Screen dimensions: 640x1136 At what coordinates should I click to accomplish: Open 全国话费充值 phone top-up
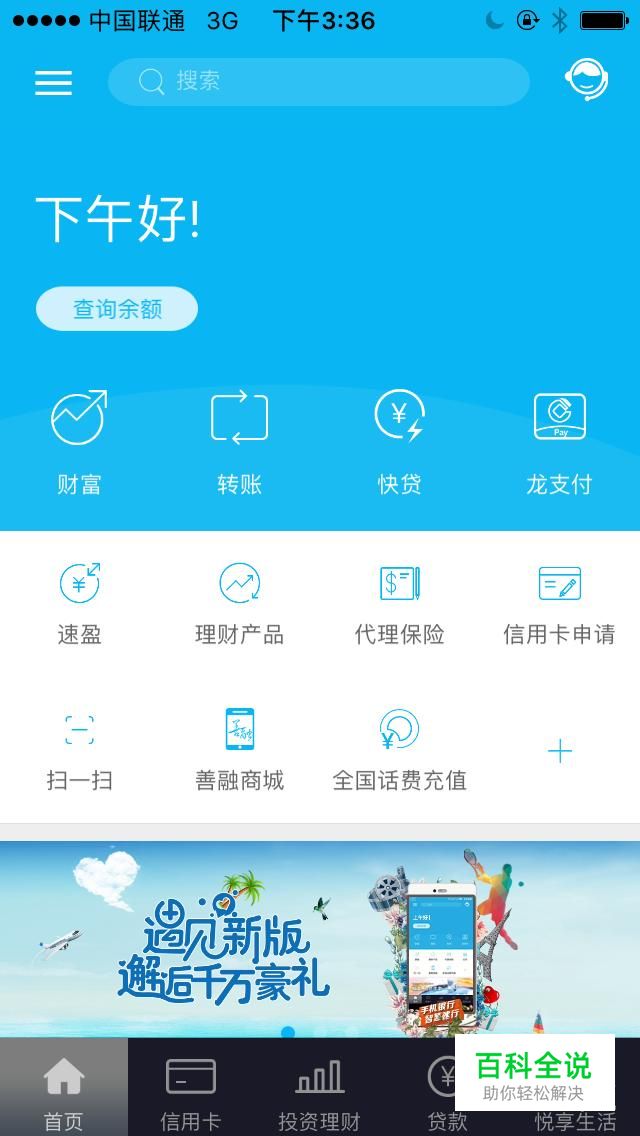pos(399,749)
